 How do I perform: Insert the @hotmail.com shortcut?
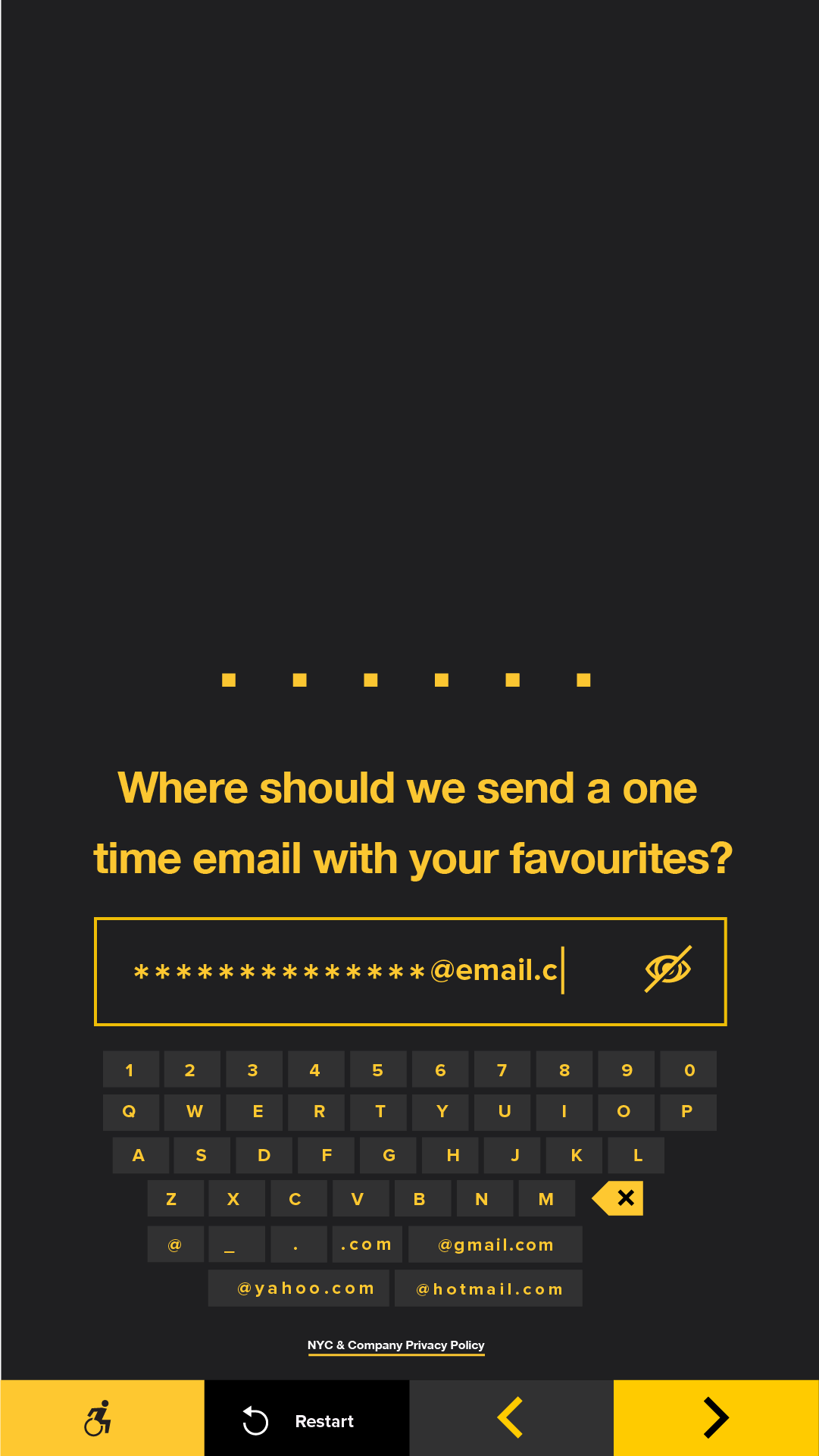pos(489,1288)
